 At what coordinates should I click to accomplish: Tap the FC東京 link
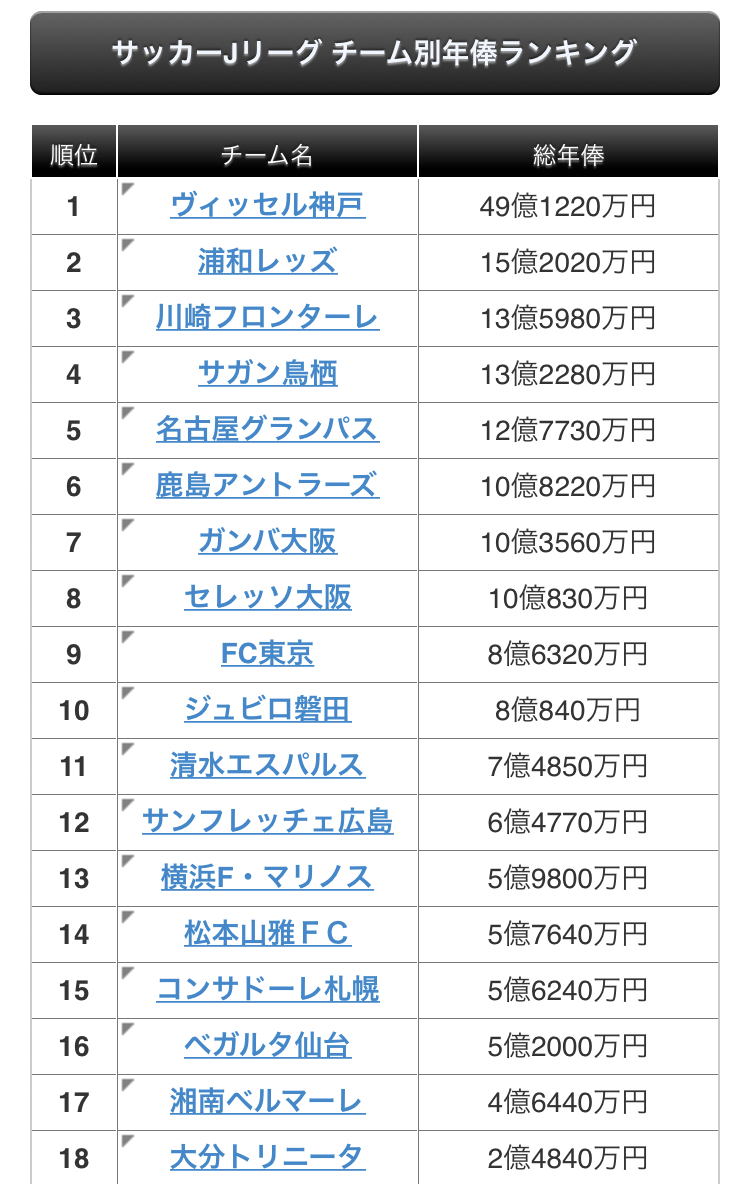click(x=267, y=653)
